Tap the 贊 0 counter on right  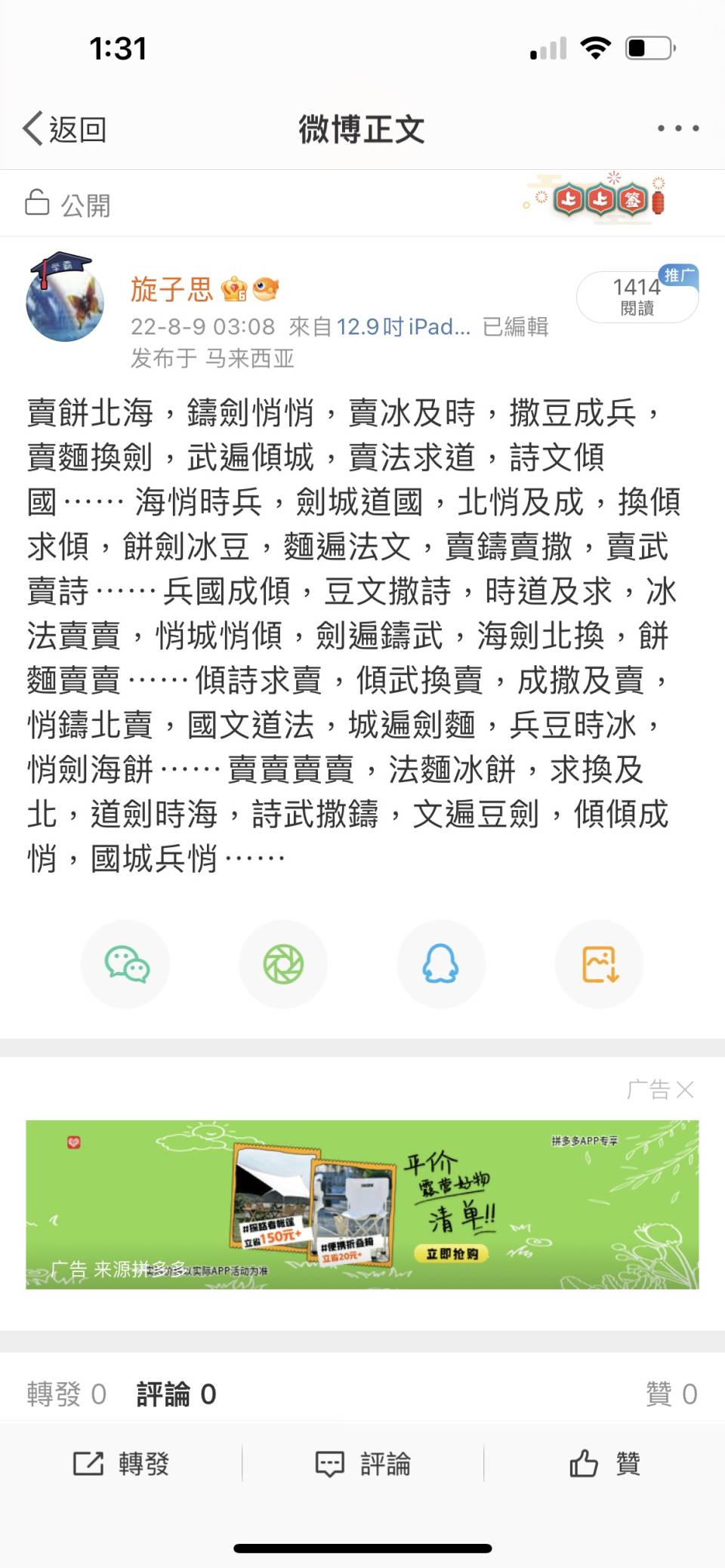[x=671, y=1394]
